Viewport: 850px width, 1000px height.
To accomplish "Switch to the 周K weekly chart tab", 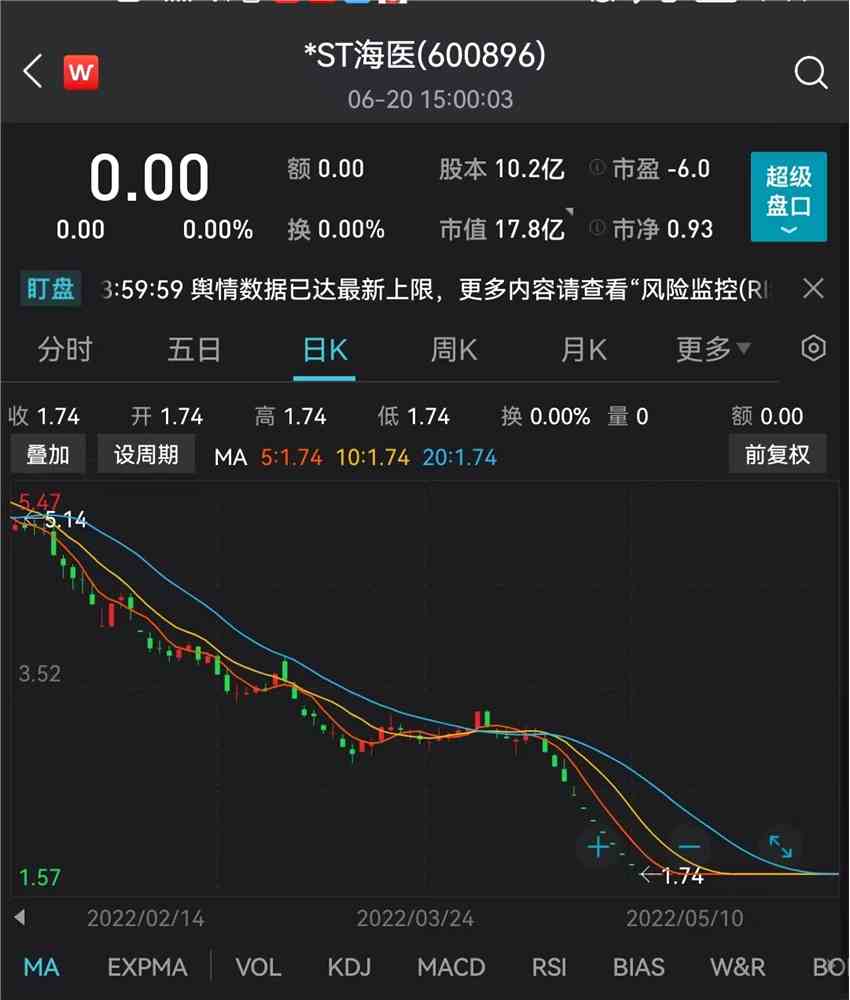I will pyautogui.click(x=453, y=349).
